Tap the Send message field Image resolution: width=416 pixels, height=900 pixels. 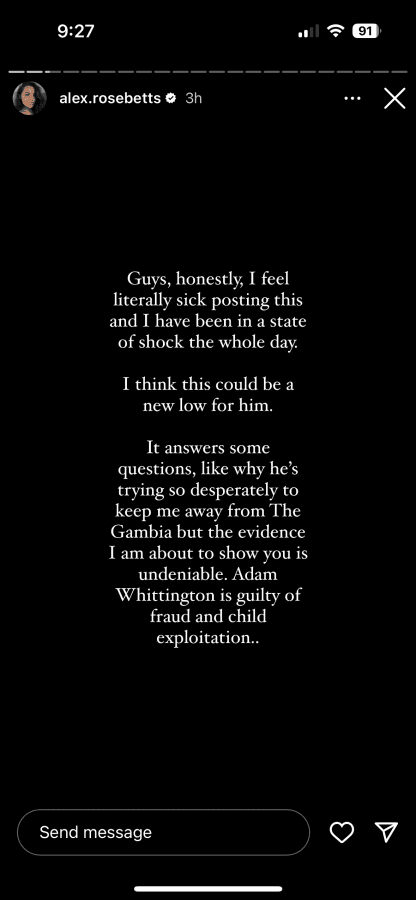tap(164, 832)
